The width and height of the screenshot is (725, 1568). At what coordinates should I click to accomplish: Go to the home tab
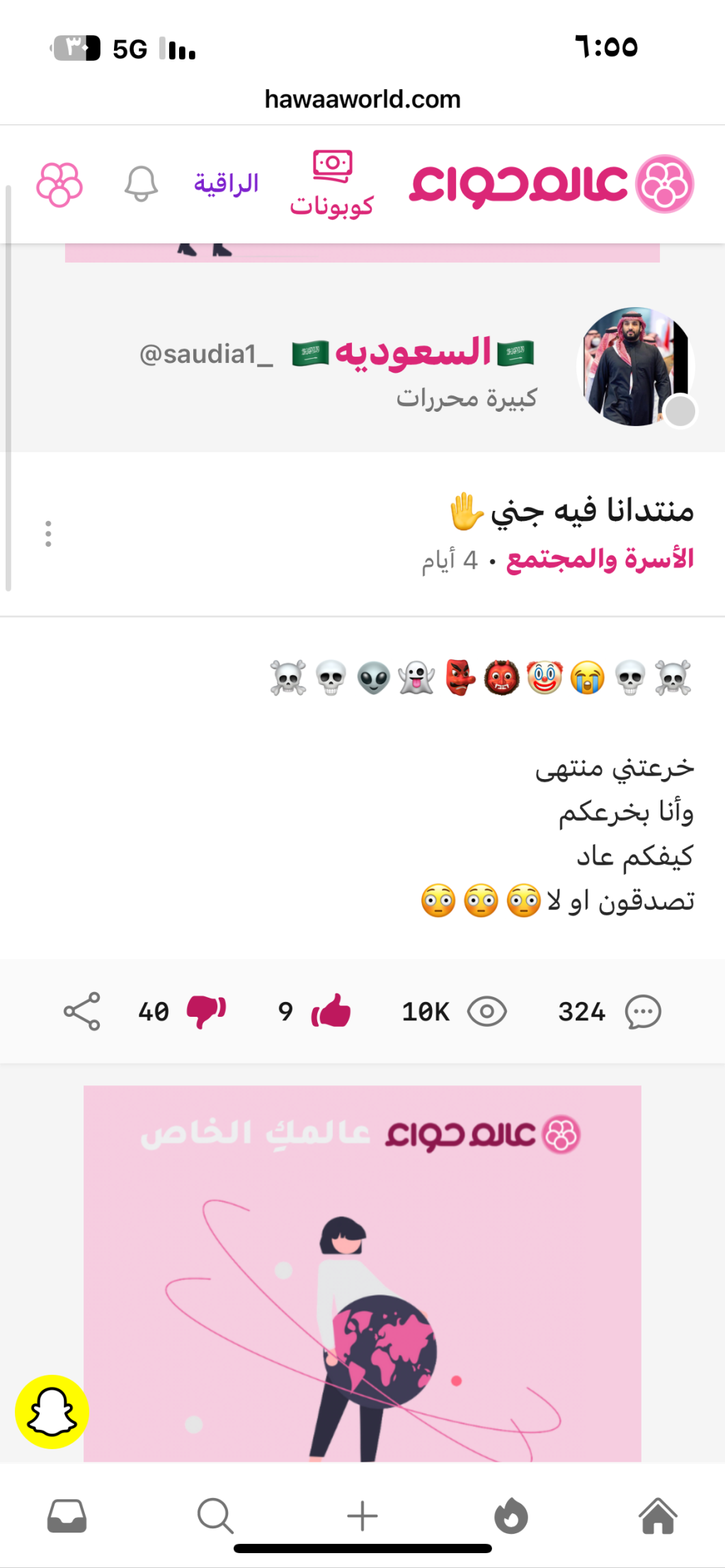[x=658, y=1516]
